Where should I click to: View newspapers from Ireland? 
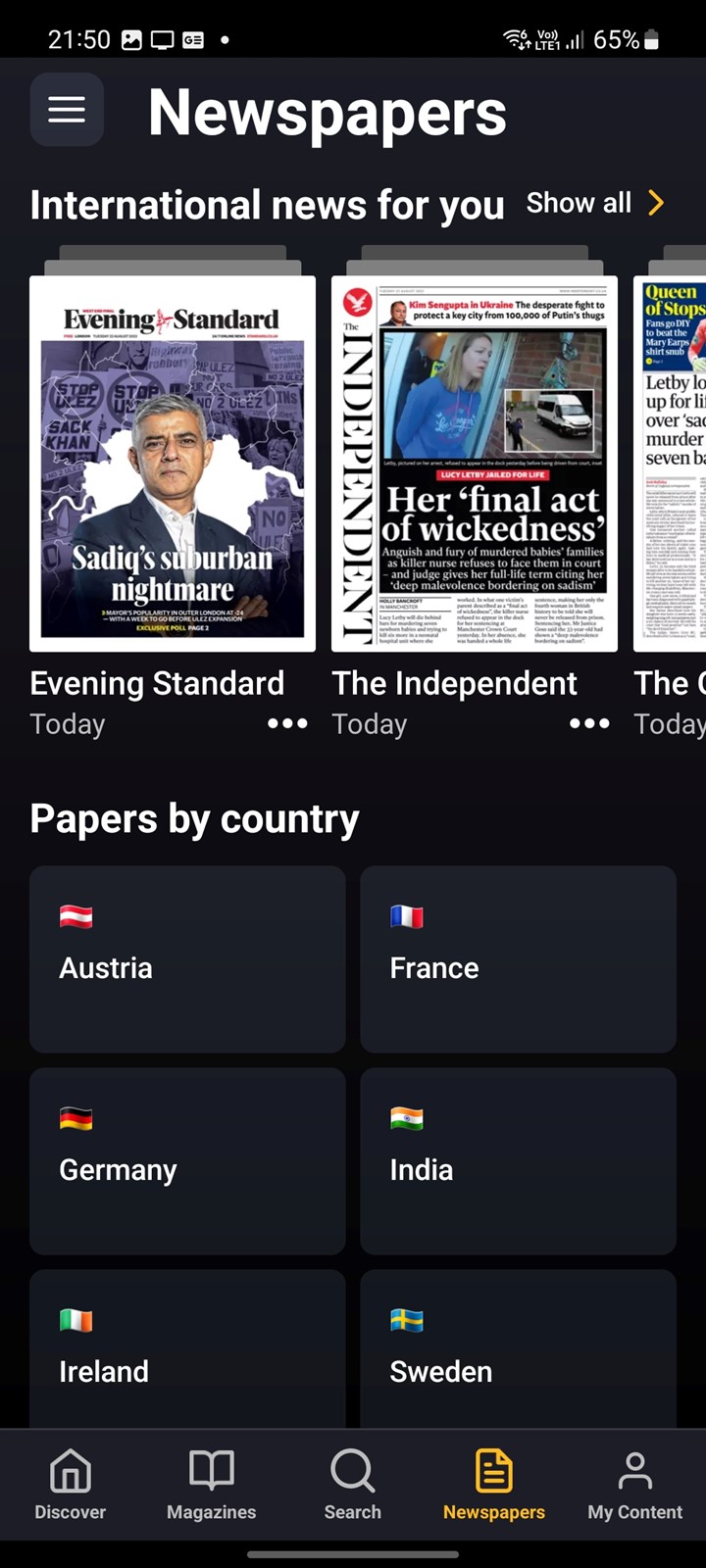click(x=187, y=1349)
